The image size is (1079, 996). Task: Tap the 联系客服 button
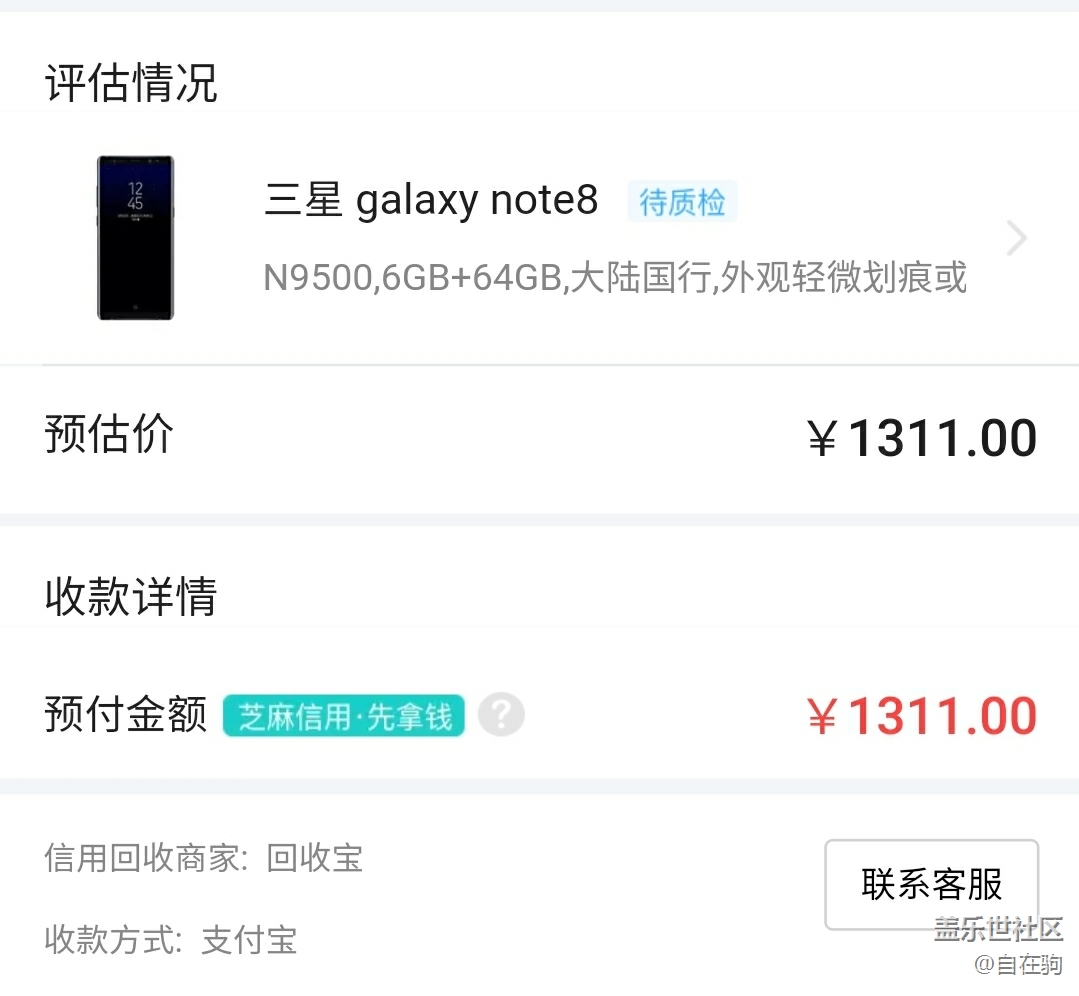931,884
